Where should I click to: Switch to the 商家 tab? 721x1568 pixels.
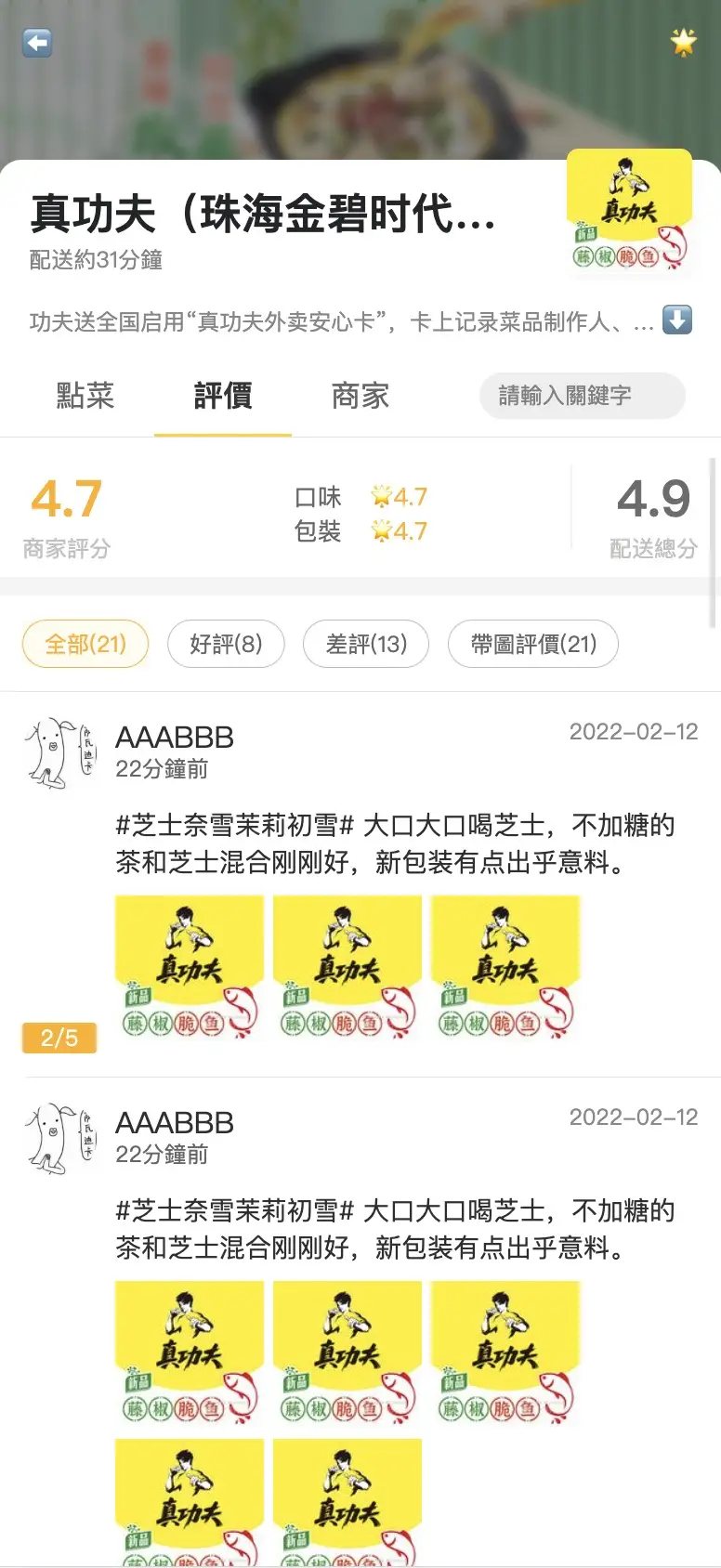(x=360, y=396)
